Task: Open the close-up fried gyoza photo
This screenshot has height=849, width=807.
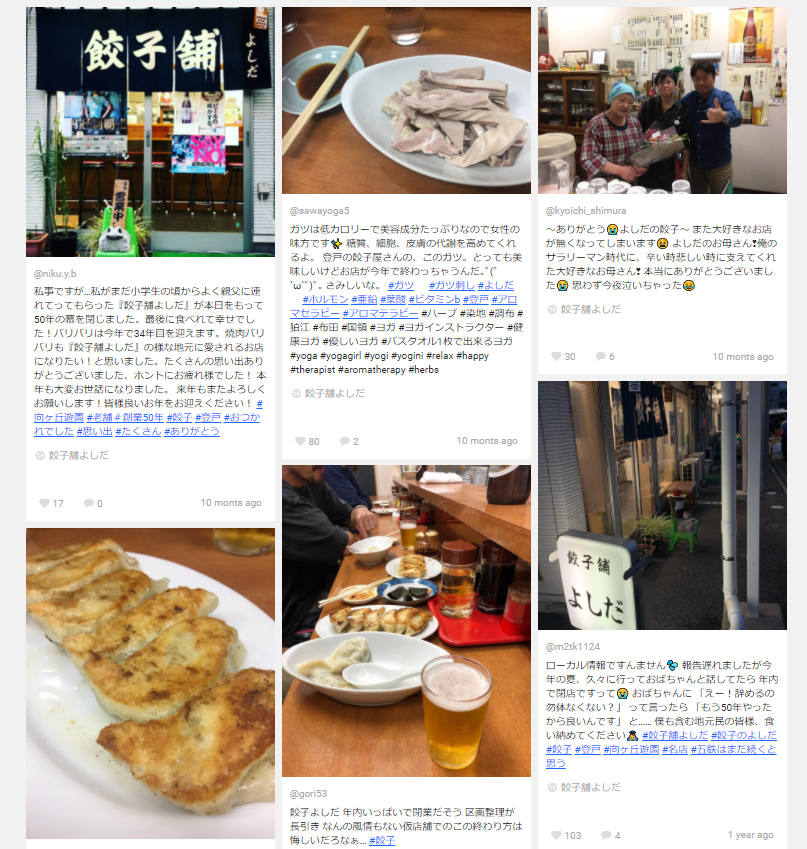Action: (x=150, y=683)
